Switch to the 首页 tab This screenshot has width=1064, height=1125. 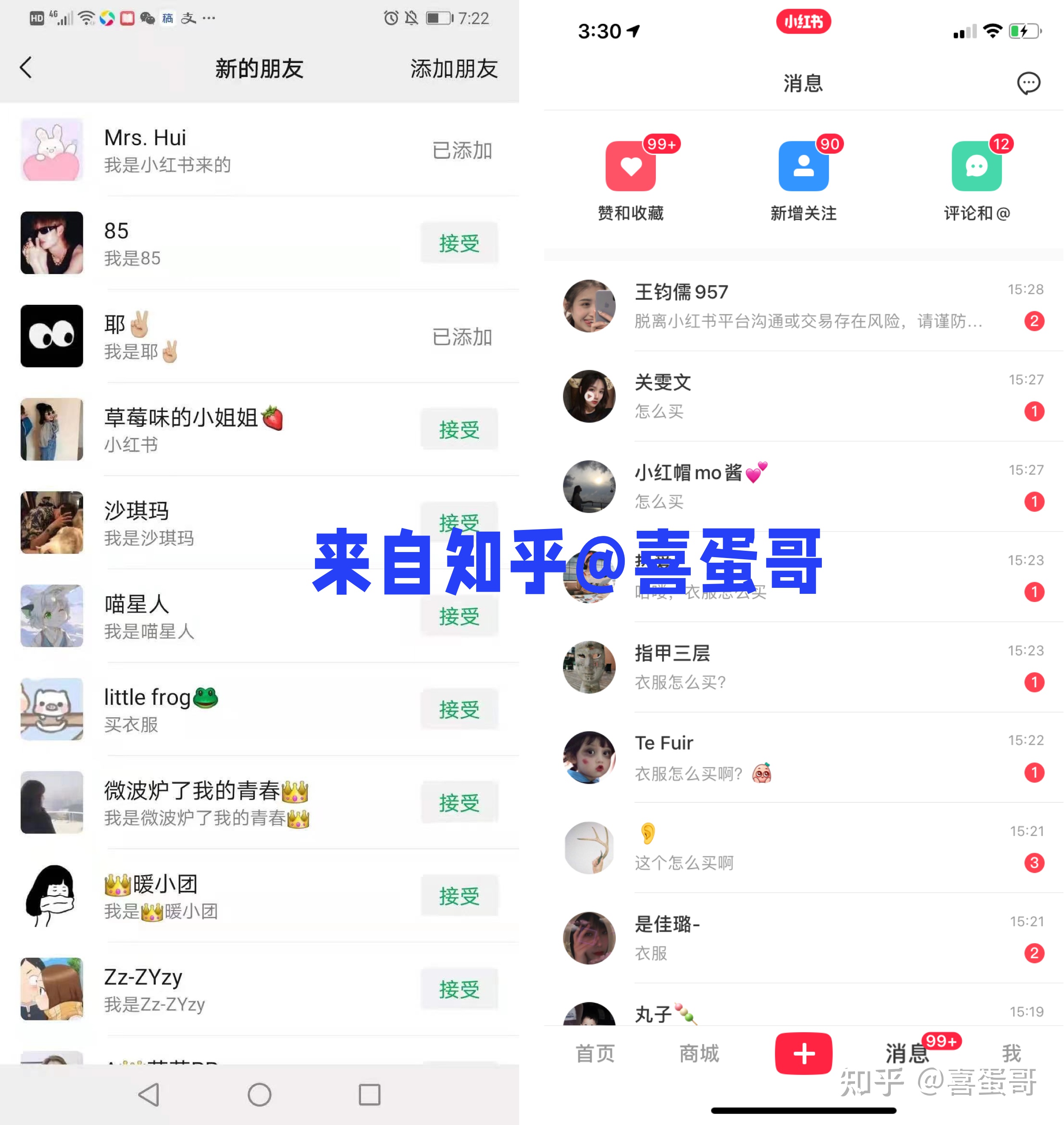coord(595,1053)
